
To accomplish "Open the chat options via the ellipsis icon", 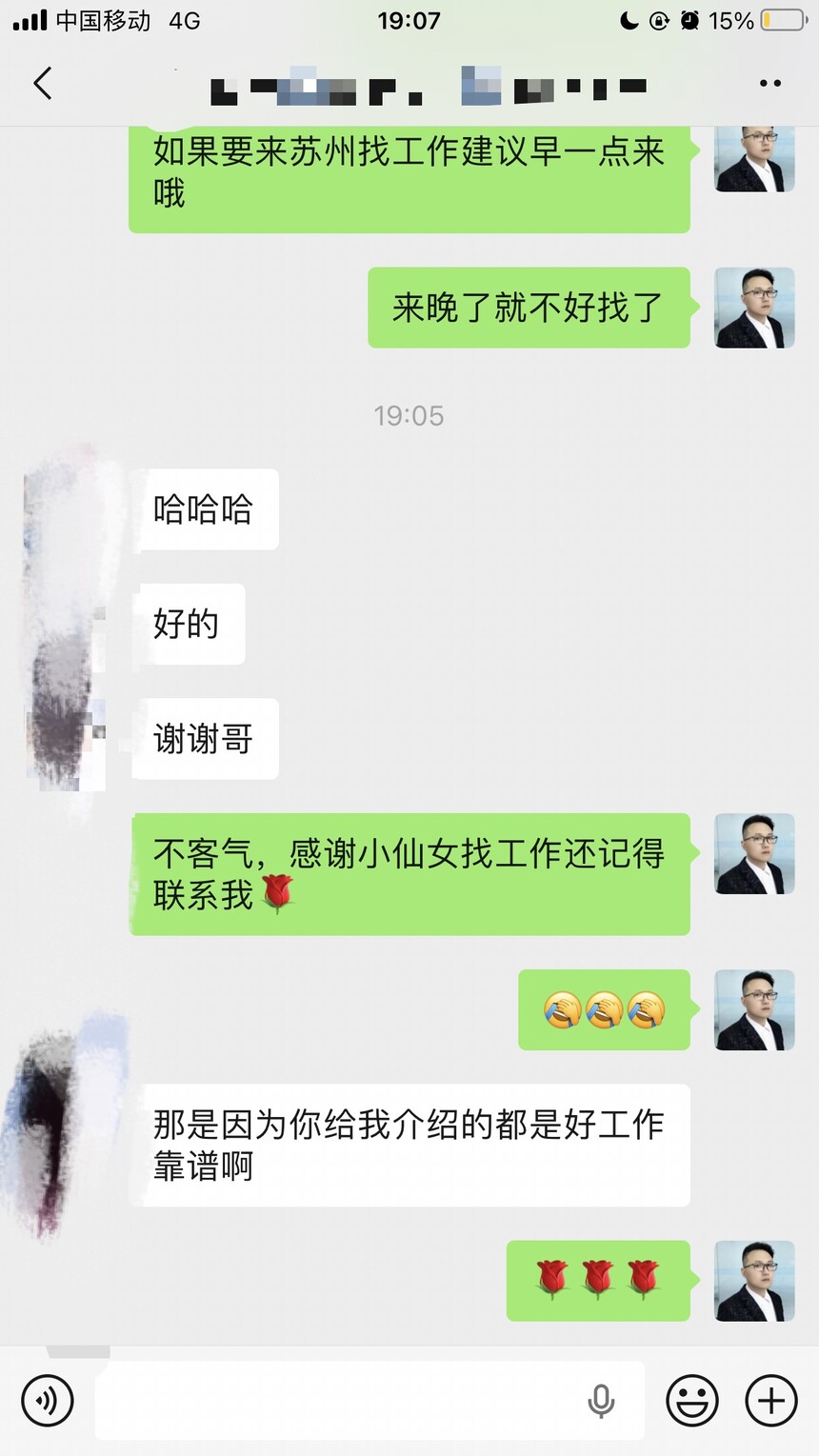I will point(771,84).
